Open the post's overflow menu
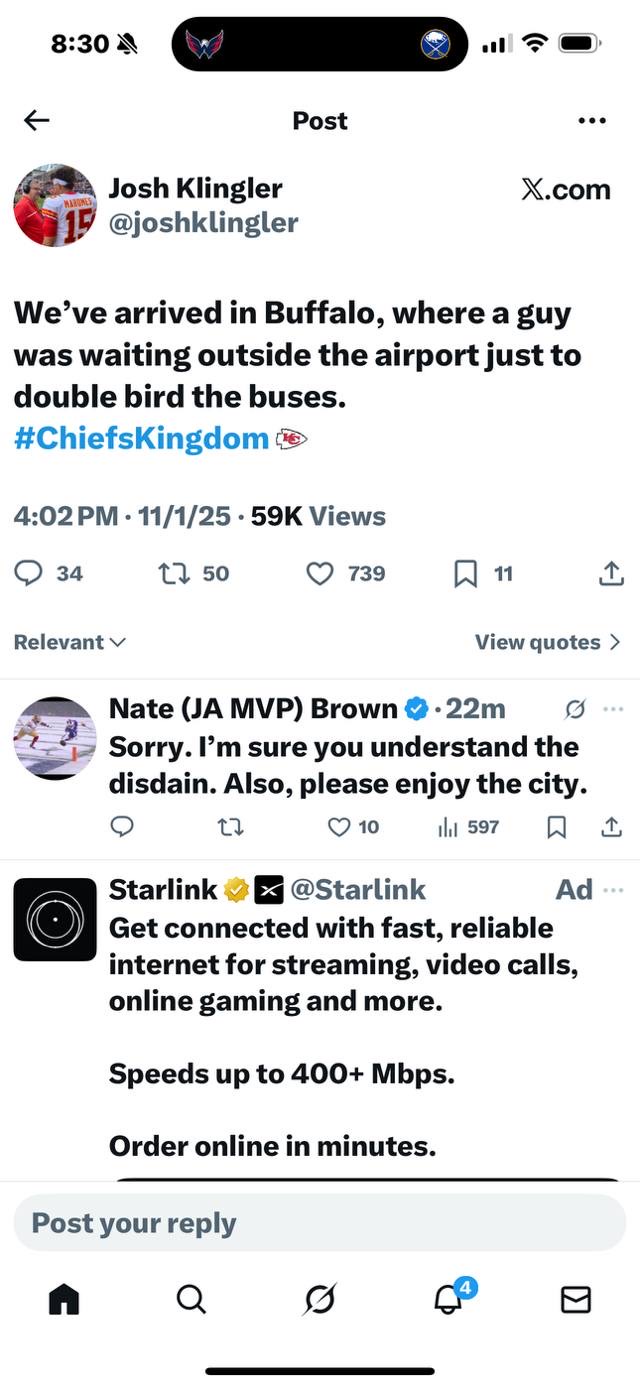640x1387 pixels. (592, 121)
